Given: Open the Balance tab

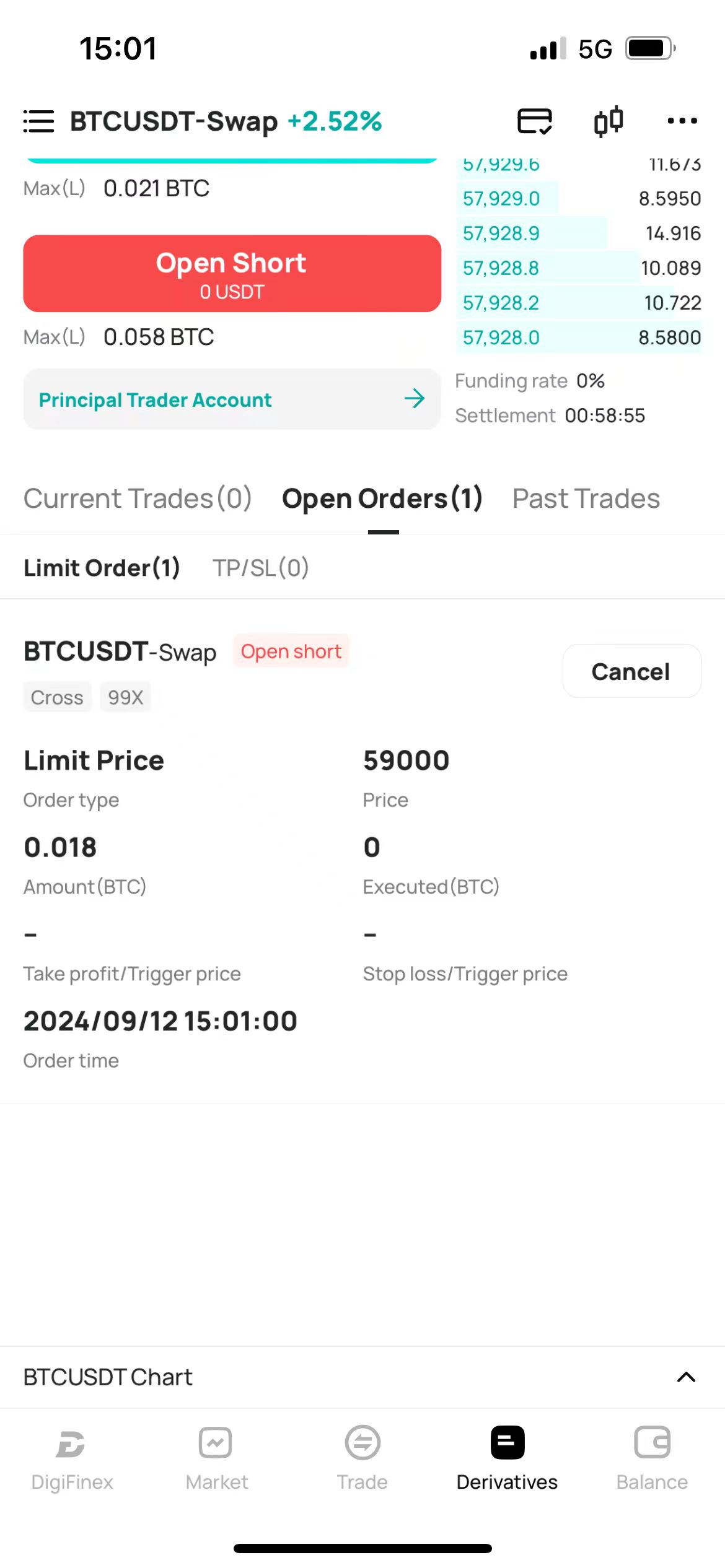Looking at the screenshot, I should (x=652, y=1458).
